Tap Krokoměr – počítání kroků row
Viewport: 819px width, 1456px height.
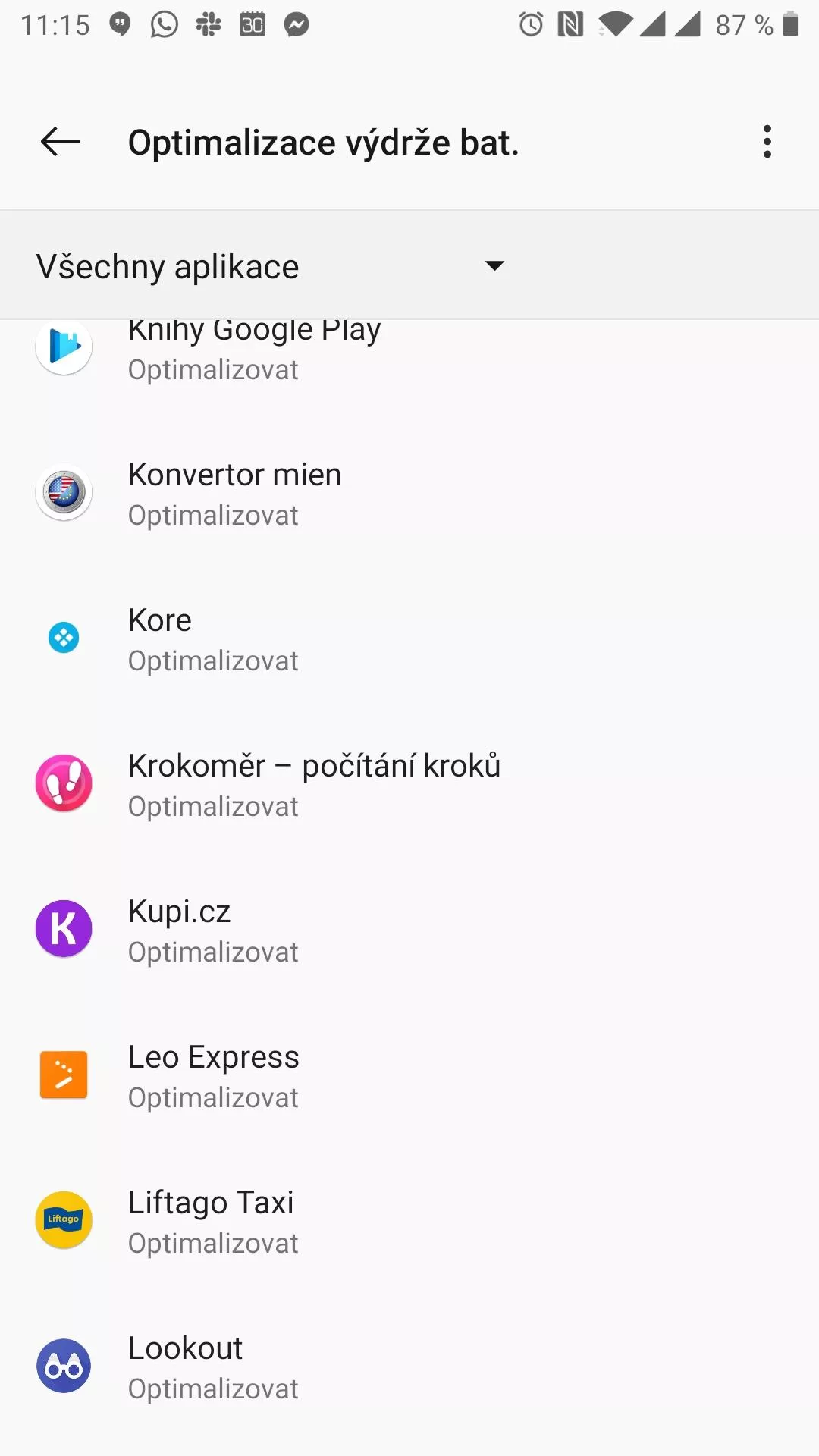(409, 785)
